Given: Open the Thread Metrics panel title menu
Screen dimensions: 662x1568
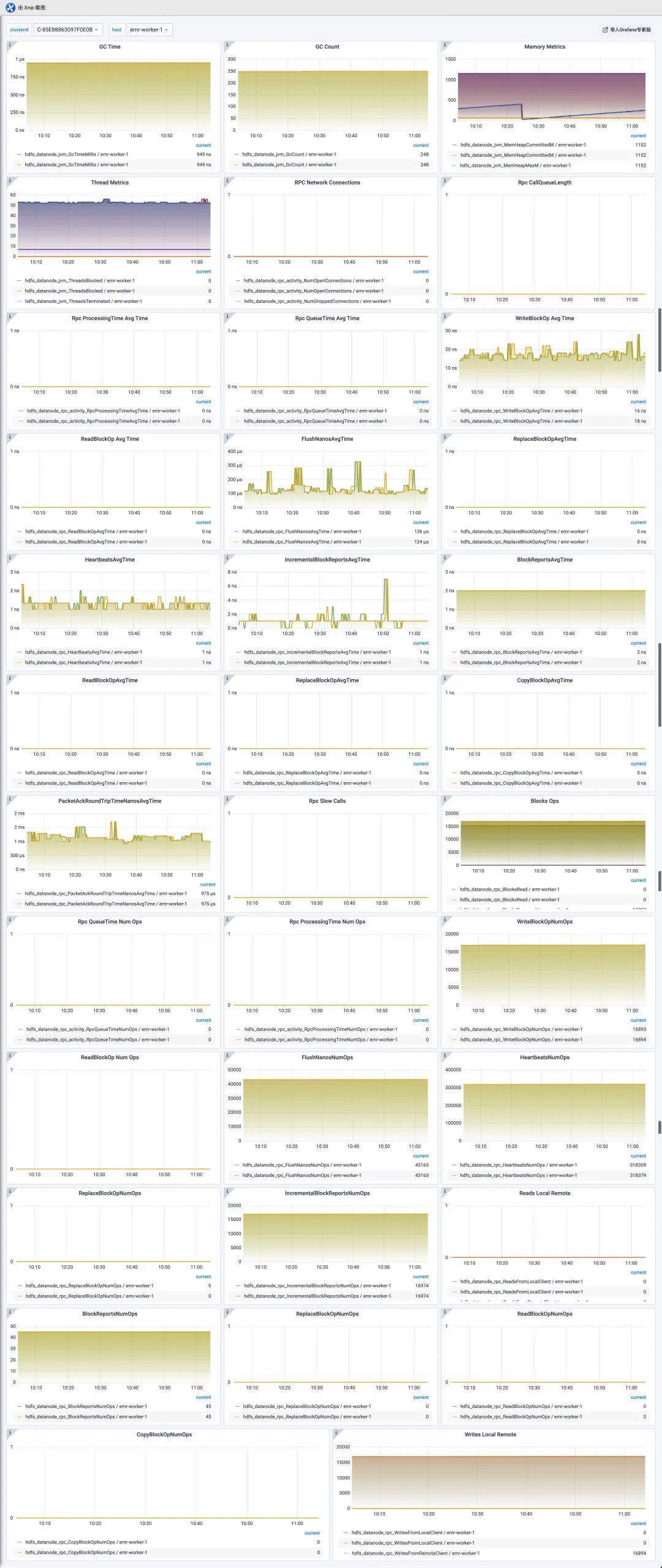Looking at the screenshot, I should tap(110, 183).
